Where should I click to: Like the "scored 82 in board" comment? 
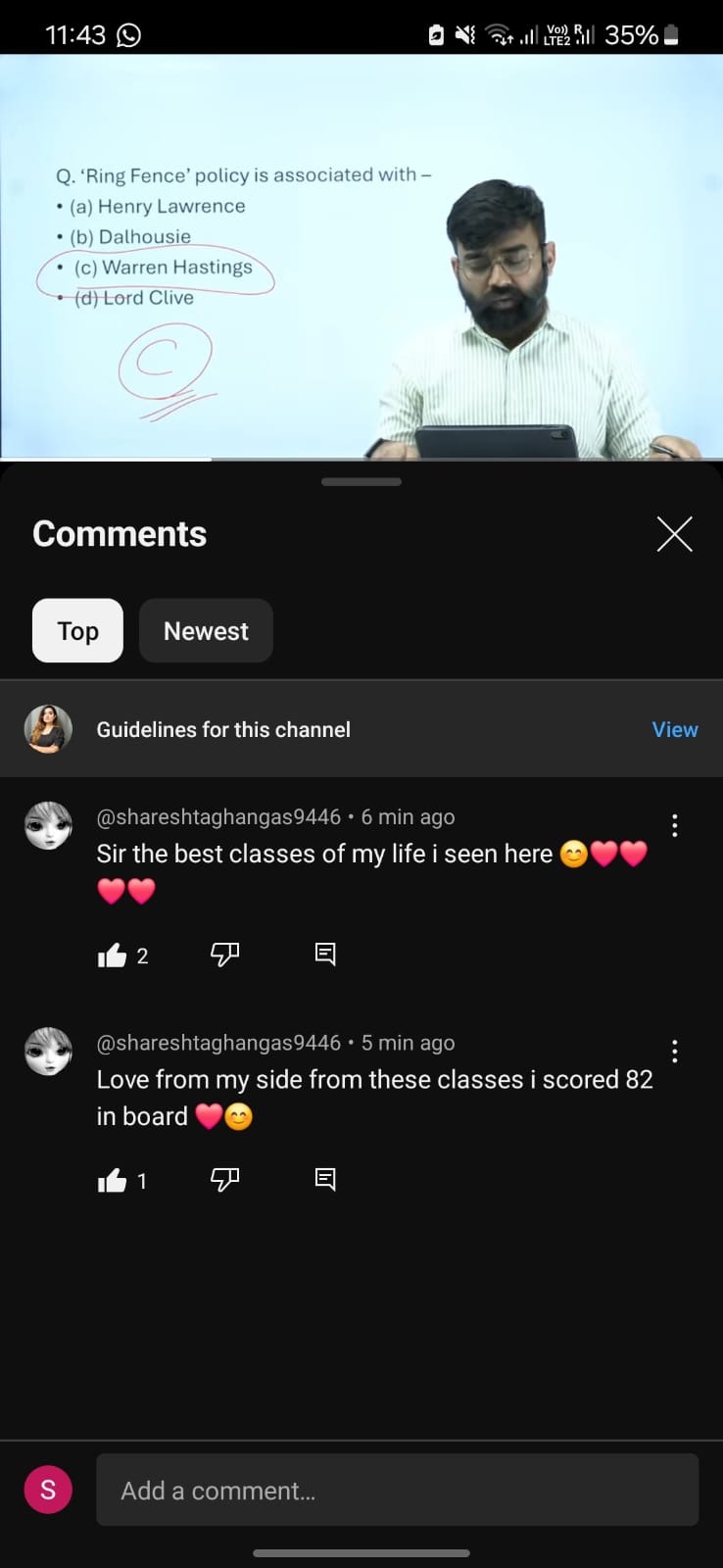coord(113,1181)
